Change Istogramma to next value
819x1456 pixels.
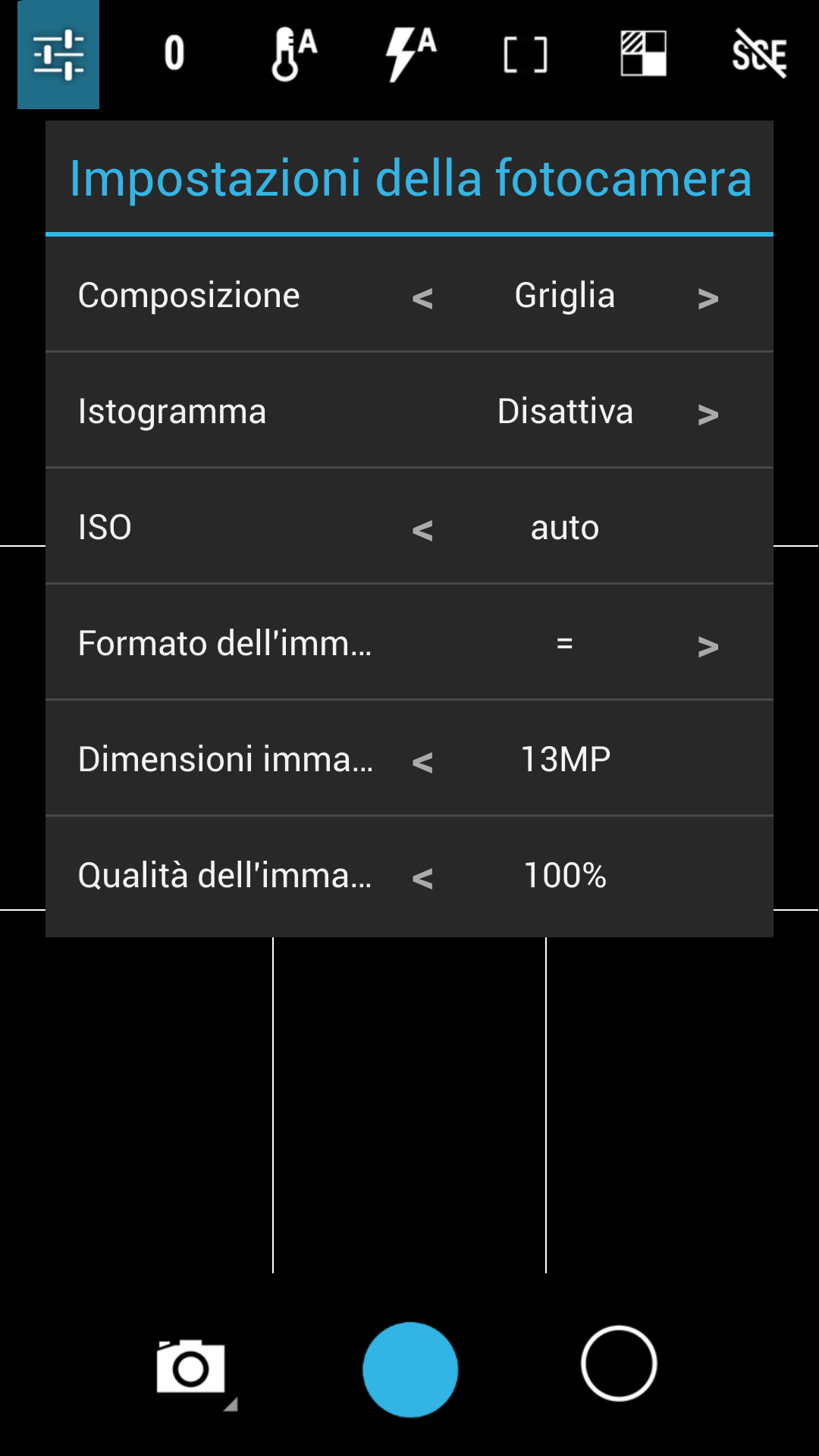pos(708,413)
